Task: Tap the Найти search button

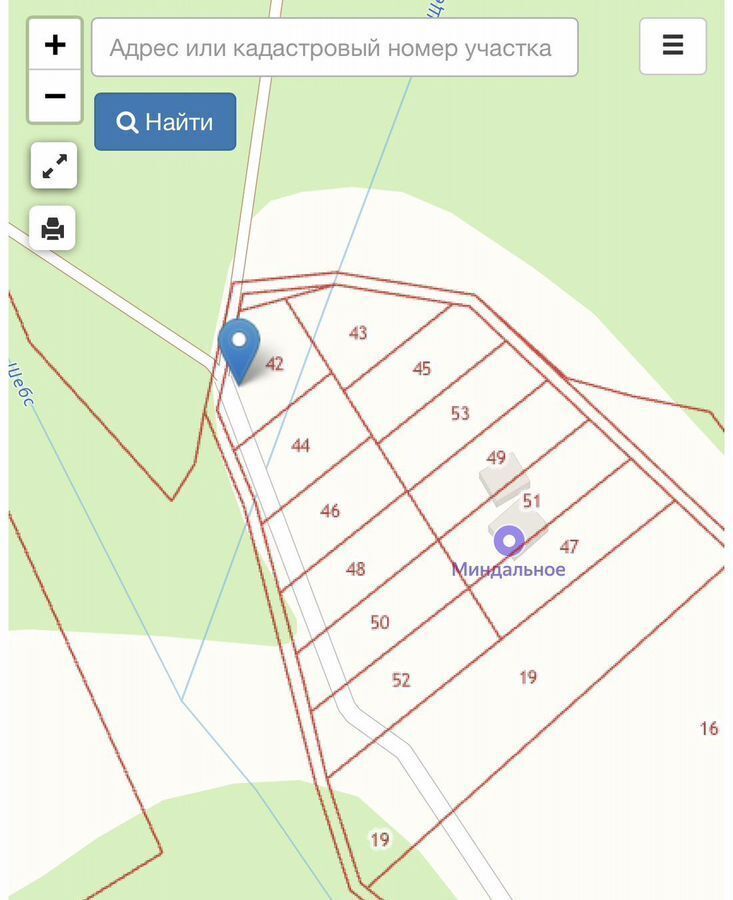Action: click(x=165, y=122)
